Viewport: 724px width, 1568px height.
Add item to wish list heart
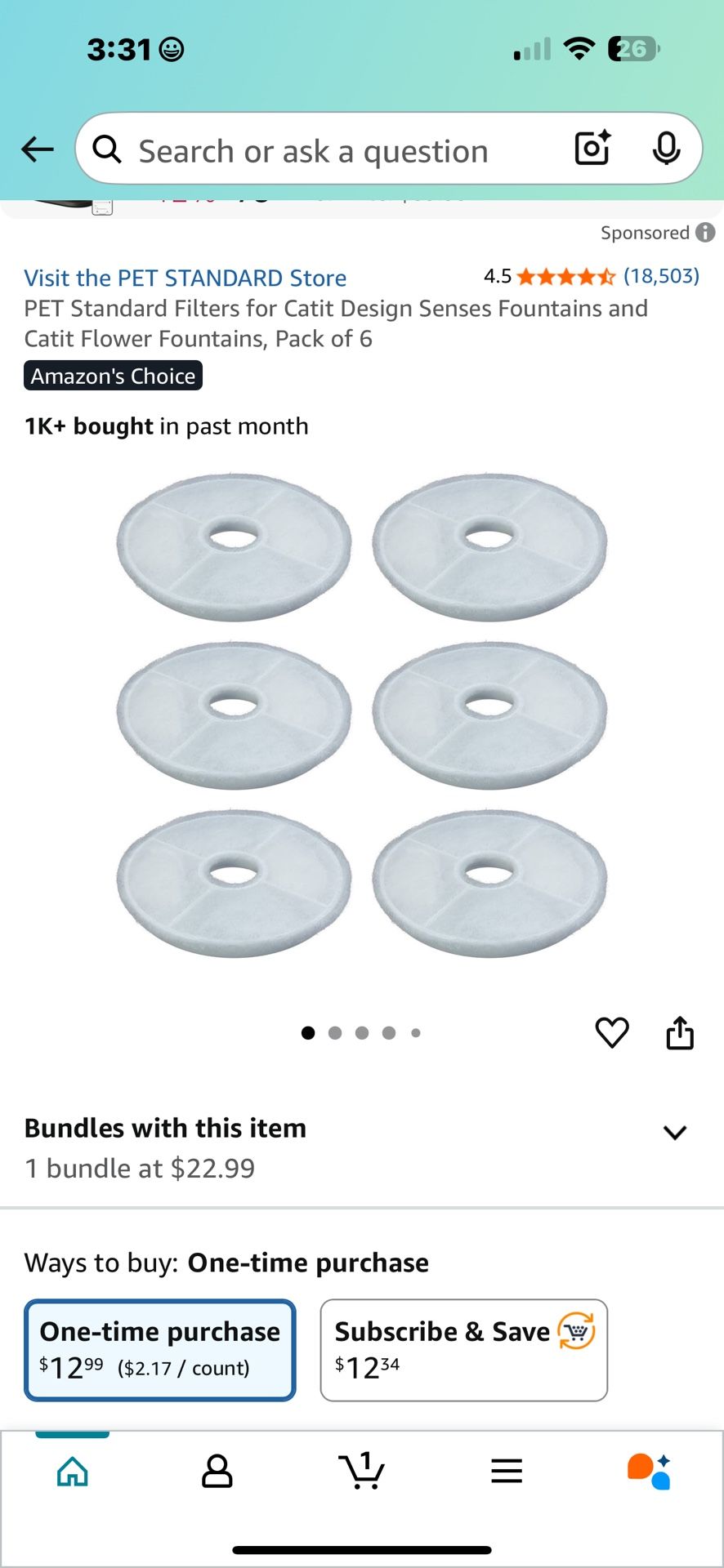612,1033
